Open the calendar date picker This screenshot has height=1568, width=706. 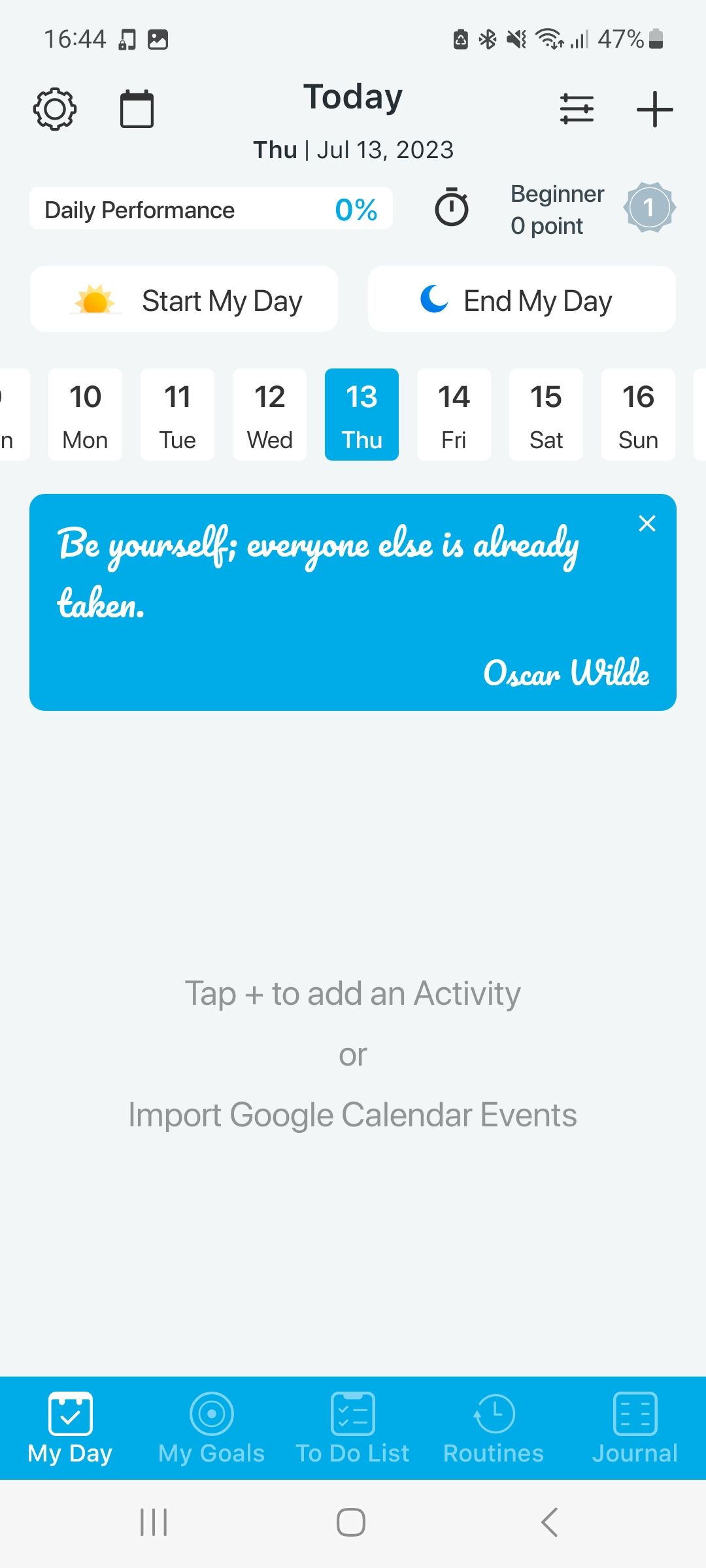coord(137,108)
